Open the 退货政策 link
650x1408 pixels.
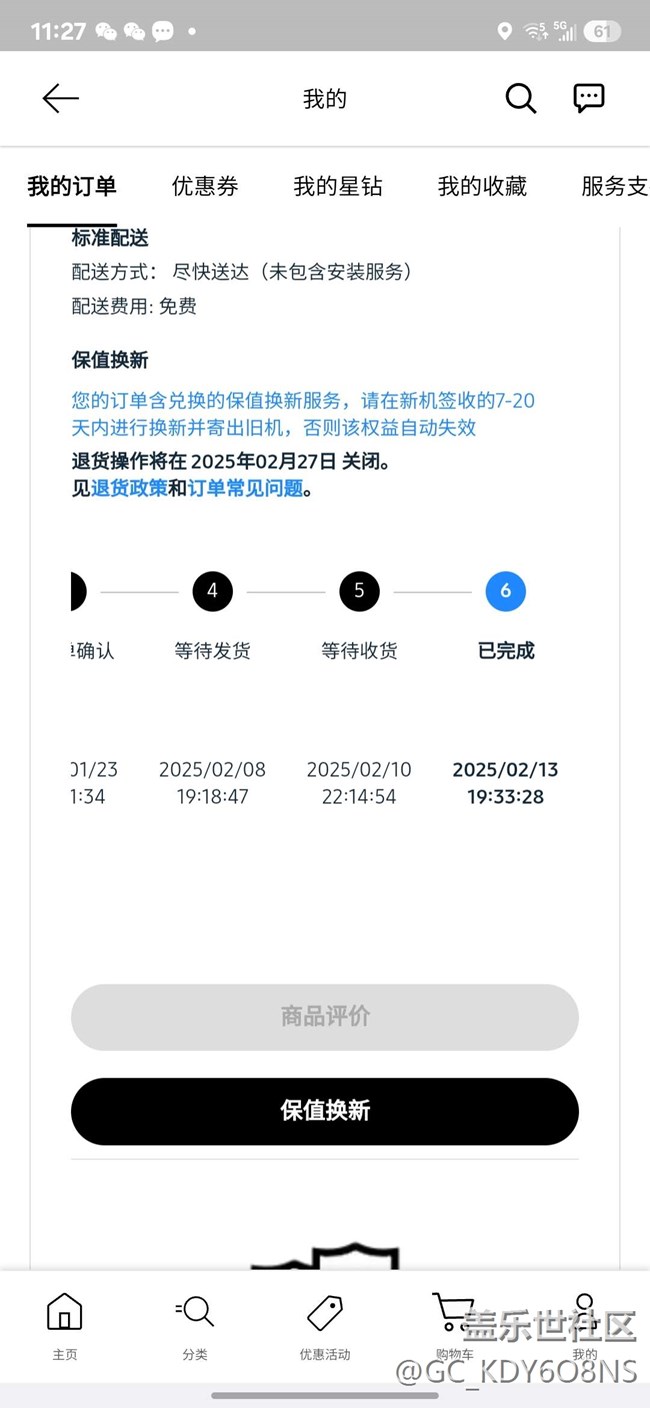[129, 490]
